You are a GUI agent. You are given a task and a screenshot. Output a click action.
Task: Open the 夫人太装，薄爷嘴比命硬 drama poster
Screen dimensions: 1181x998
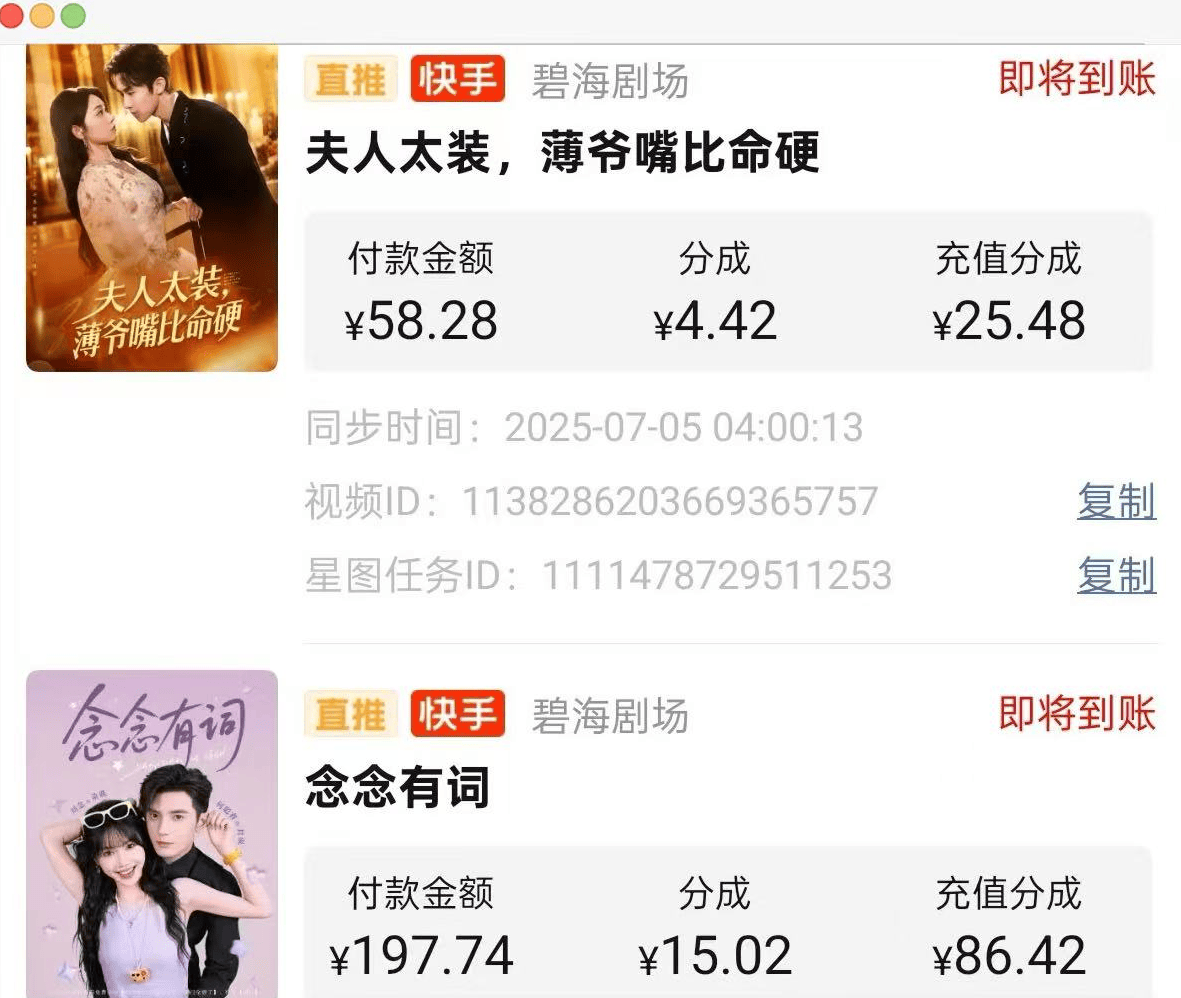[x=152, y=208]
